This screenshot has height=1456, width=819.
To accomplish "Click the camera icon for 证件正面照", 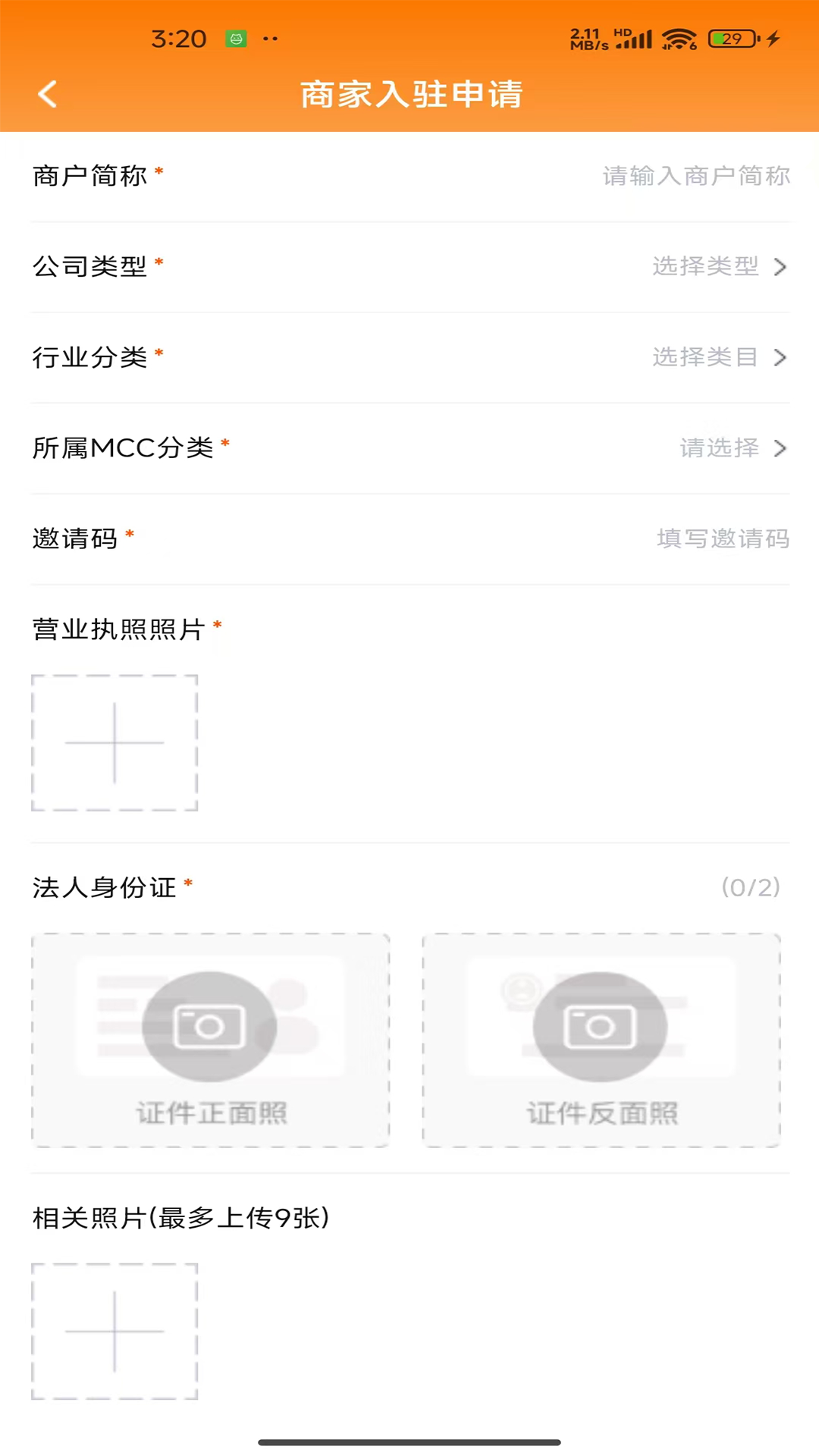I will pyautogui.click(x=212, y=1026).
